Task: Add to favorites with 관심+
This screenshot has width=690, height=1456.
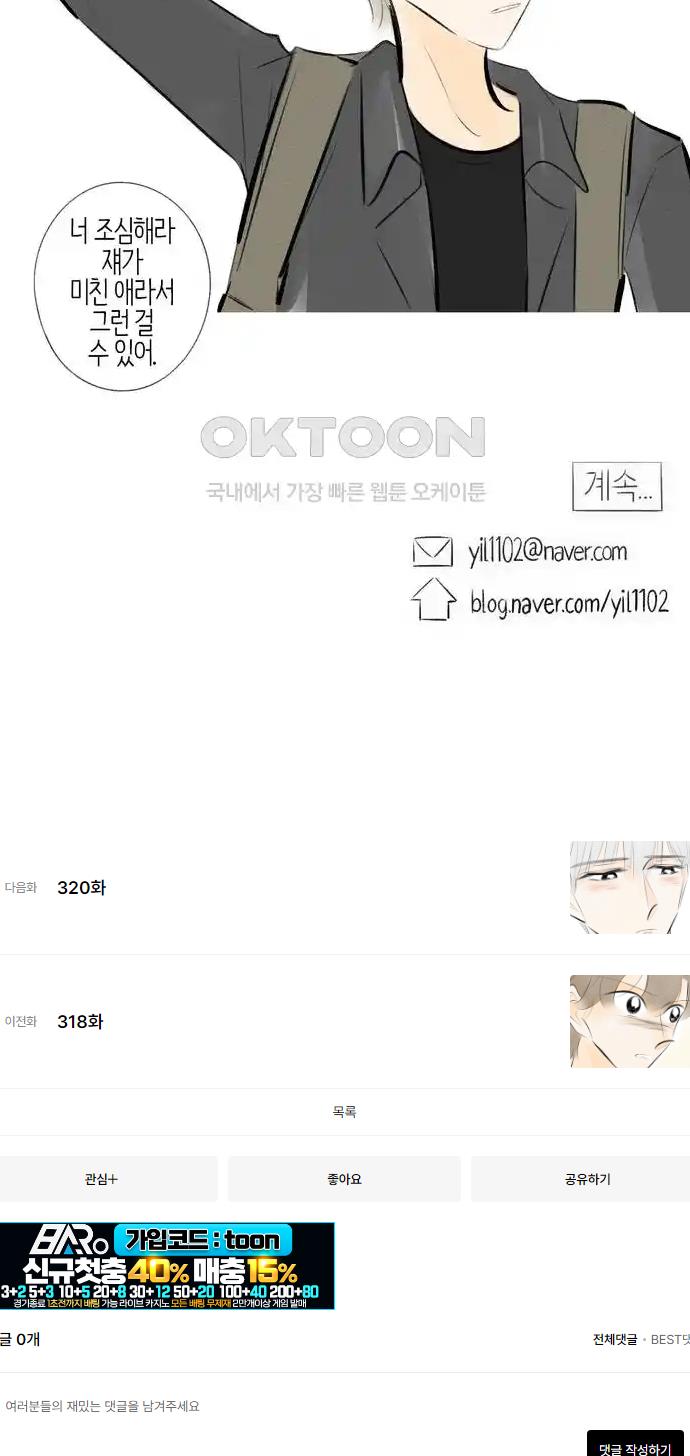Action: pos(102,1179)
